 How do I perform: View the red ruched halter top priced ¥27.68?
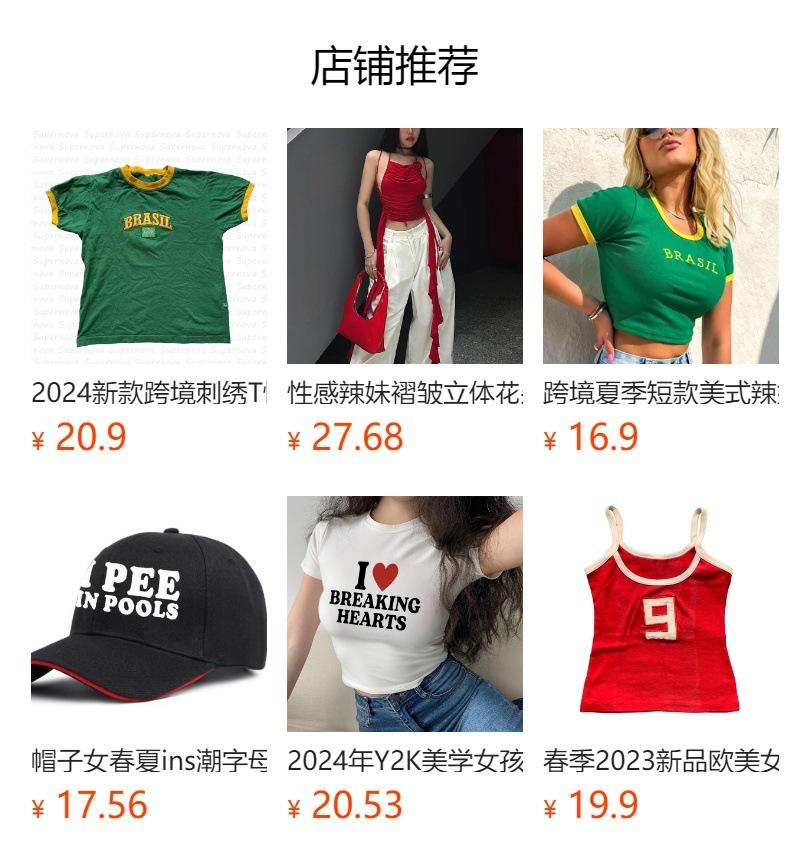tap(404, 246)
